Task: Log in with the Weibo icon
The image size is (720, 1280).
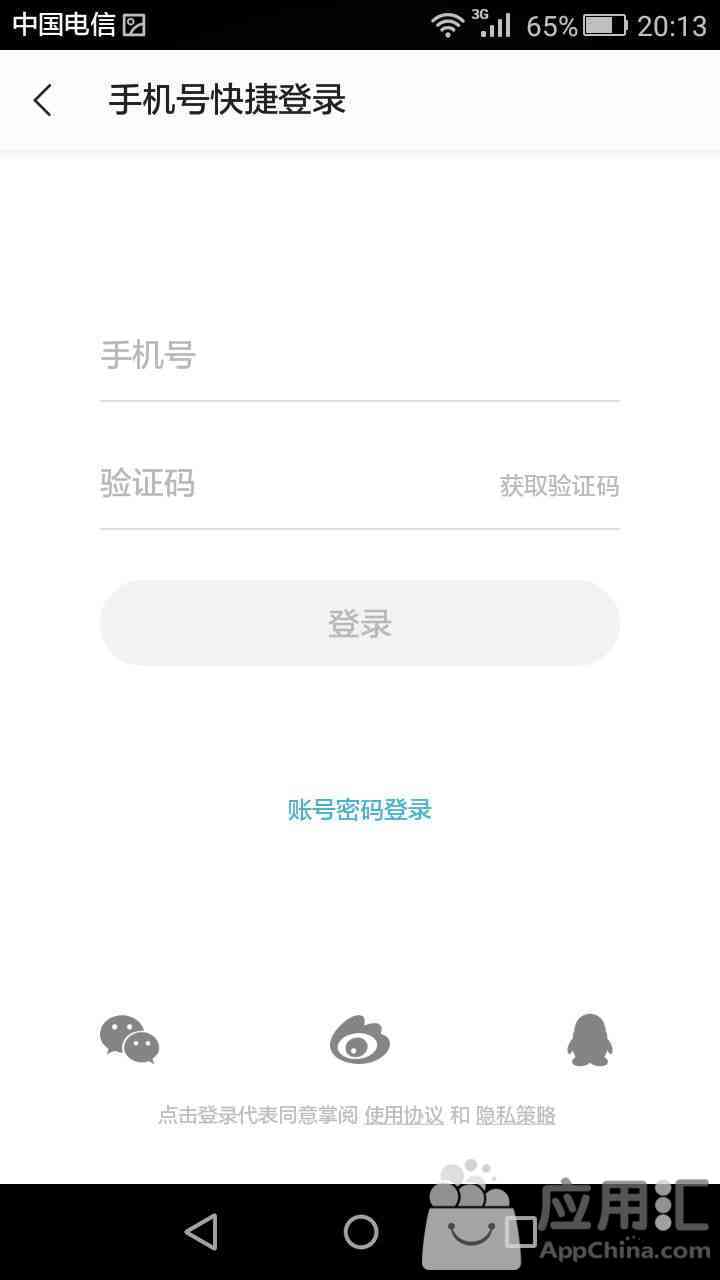Action: click(x=360, y=1039)
